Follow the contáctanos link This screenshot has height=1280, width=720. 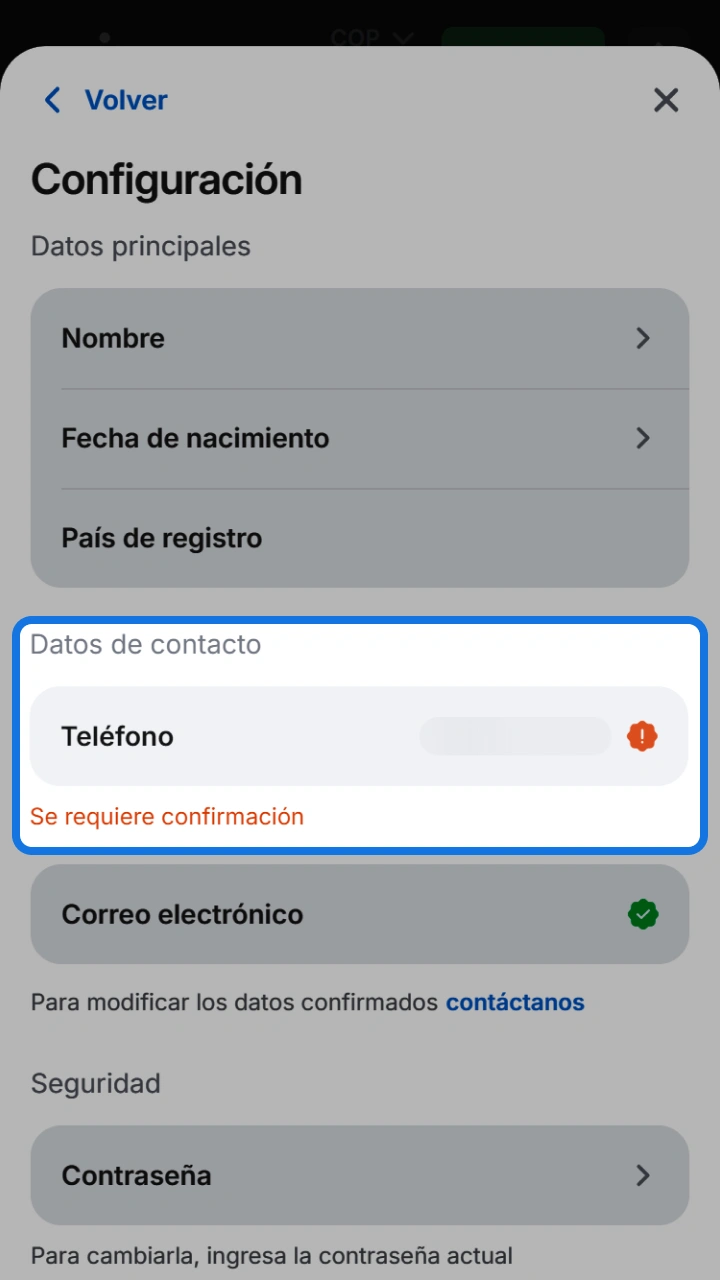pyautogui.click(x=515, y=1002)
